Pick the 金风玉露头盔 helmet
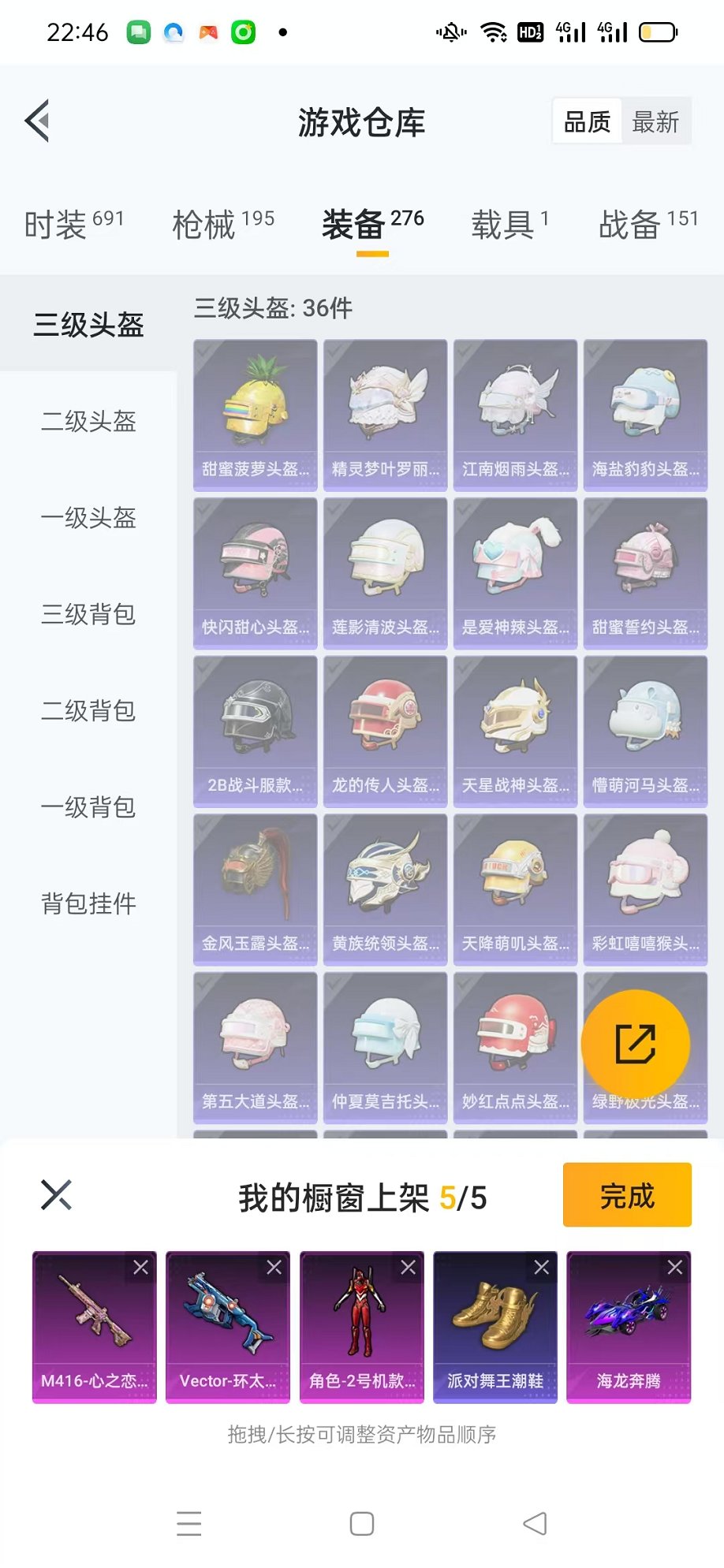 pyautogui.click(x=255, y=889)
